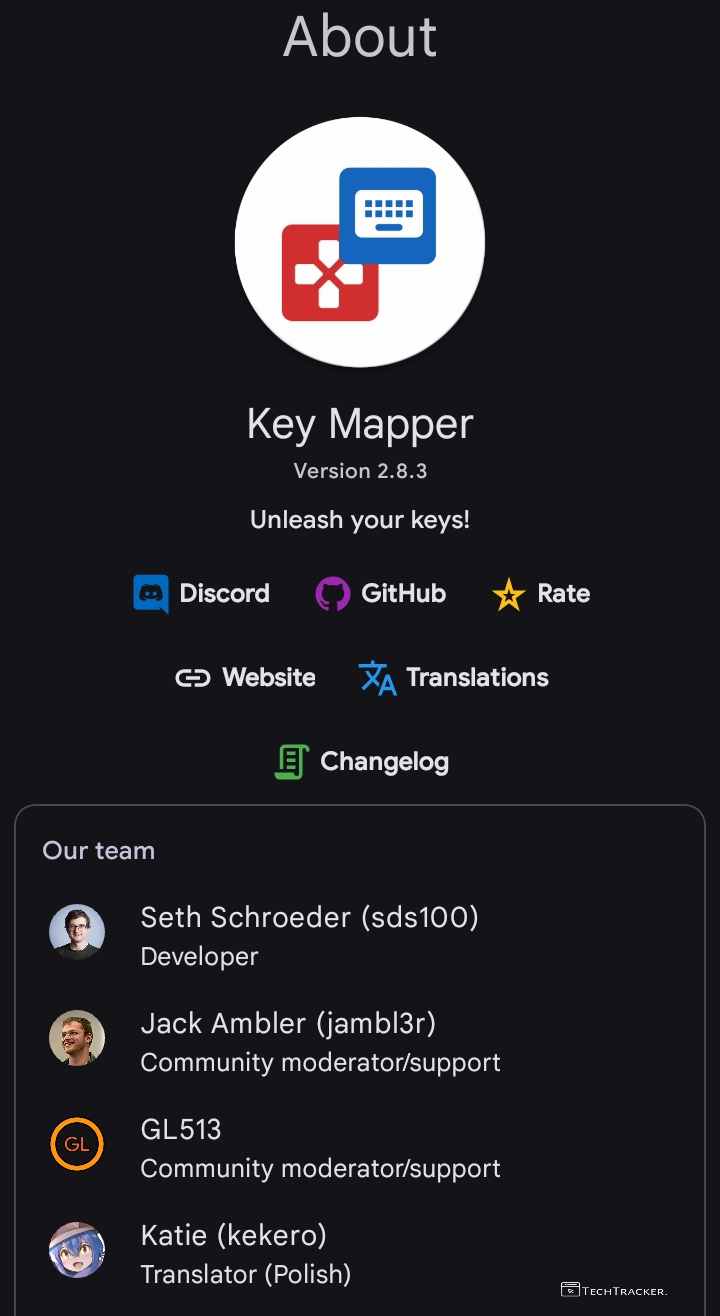The image size is (720, 1316).
Task: Open the Website link
Action: [245, 678]
